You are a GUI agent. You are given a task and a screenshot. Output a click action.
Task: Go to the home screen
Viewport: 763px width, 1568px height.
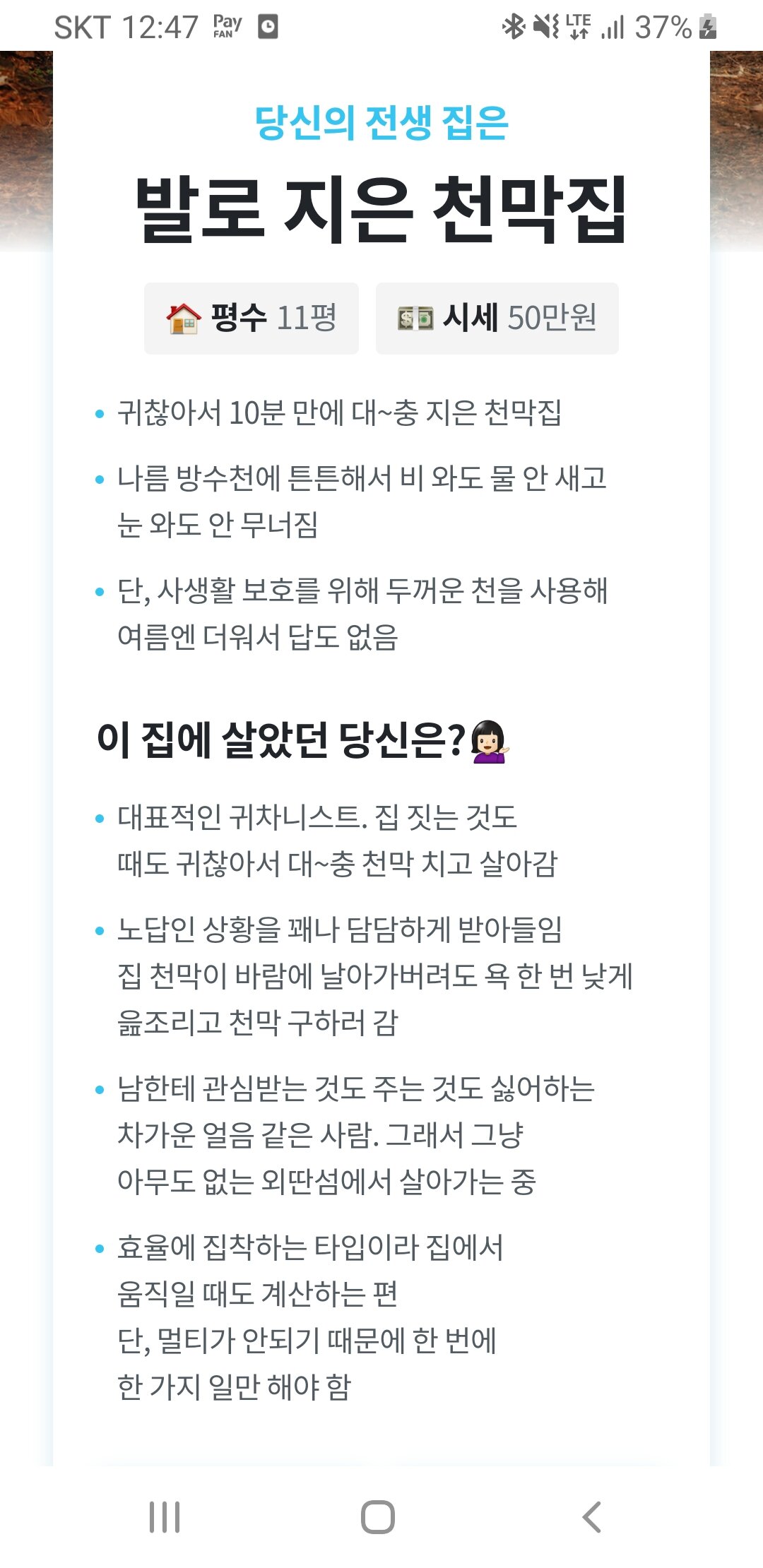378,1516
